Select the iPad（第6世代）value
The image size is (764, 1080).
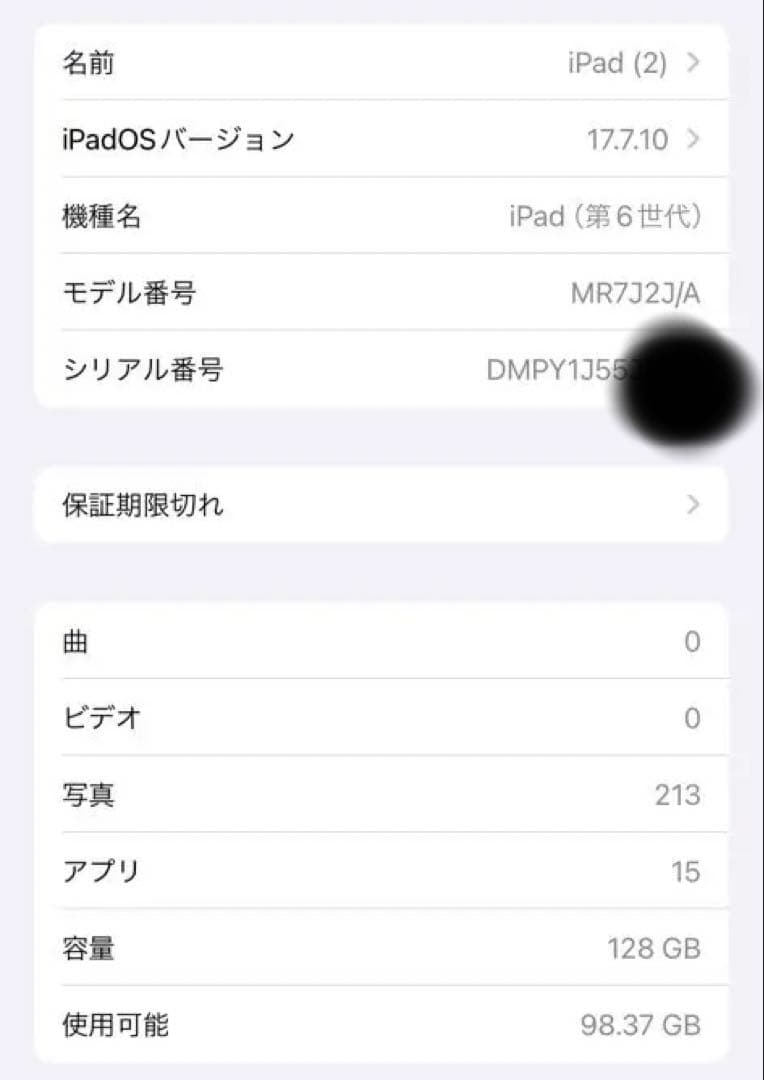[x=604, y=217]
